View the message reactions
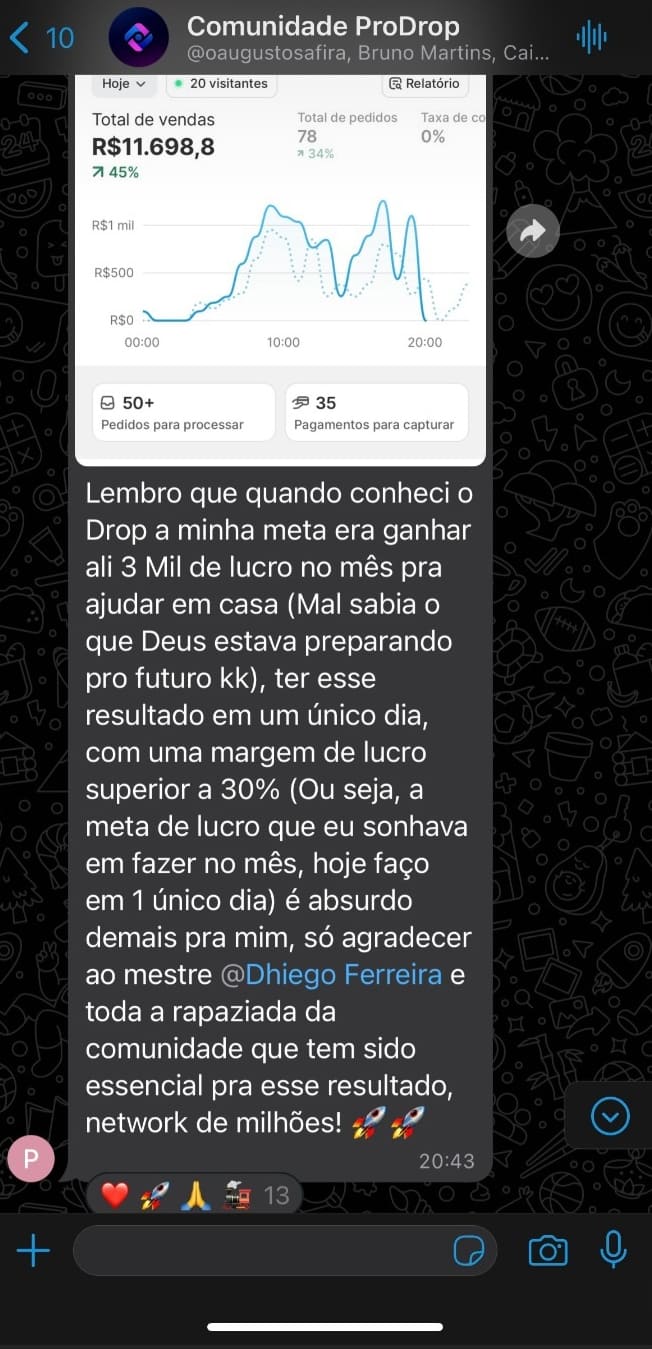The width and height of the screenshot is (652, 1349). click(195, 1195)
